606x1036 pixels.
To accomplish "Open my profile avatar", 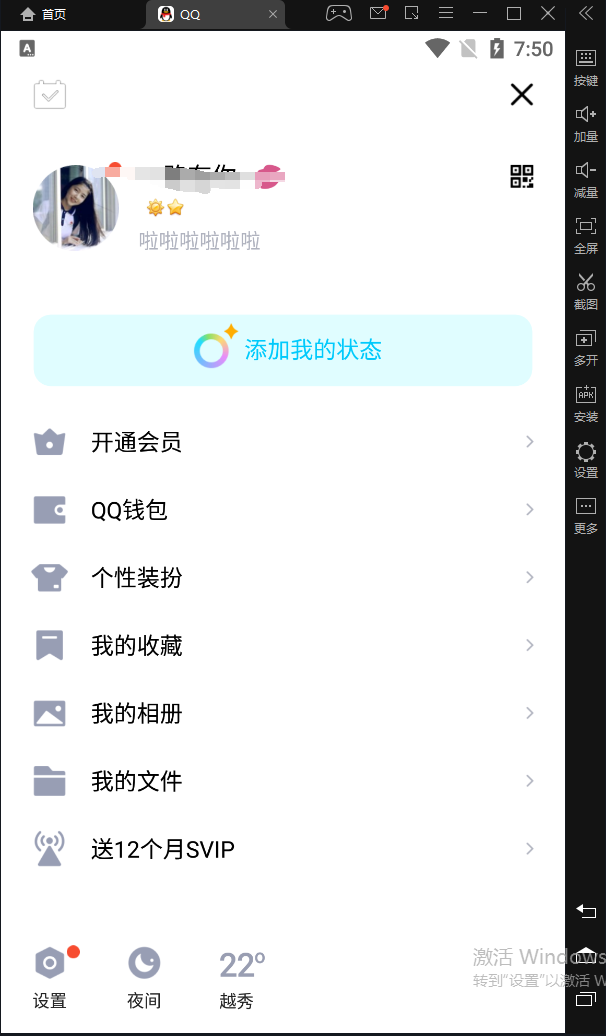I will point(76,207).
